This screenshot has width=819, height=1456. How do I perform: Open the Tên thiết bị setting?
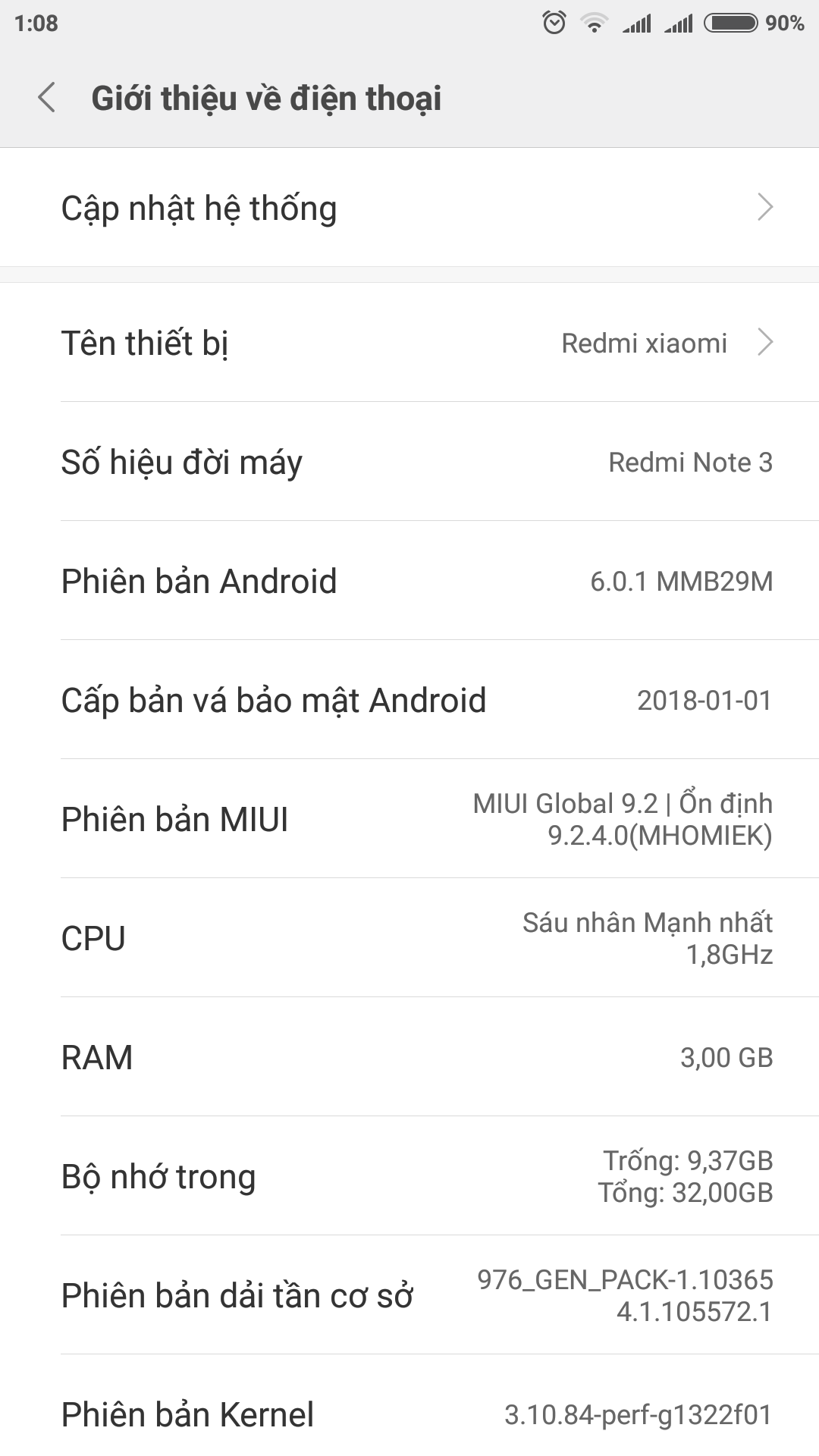pyautogui.click(x=409, y=343)
